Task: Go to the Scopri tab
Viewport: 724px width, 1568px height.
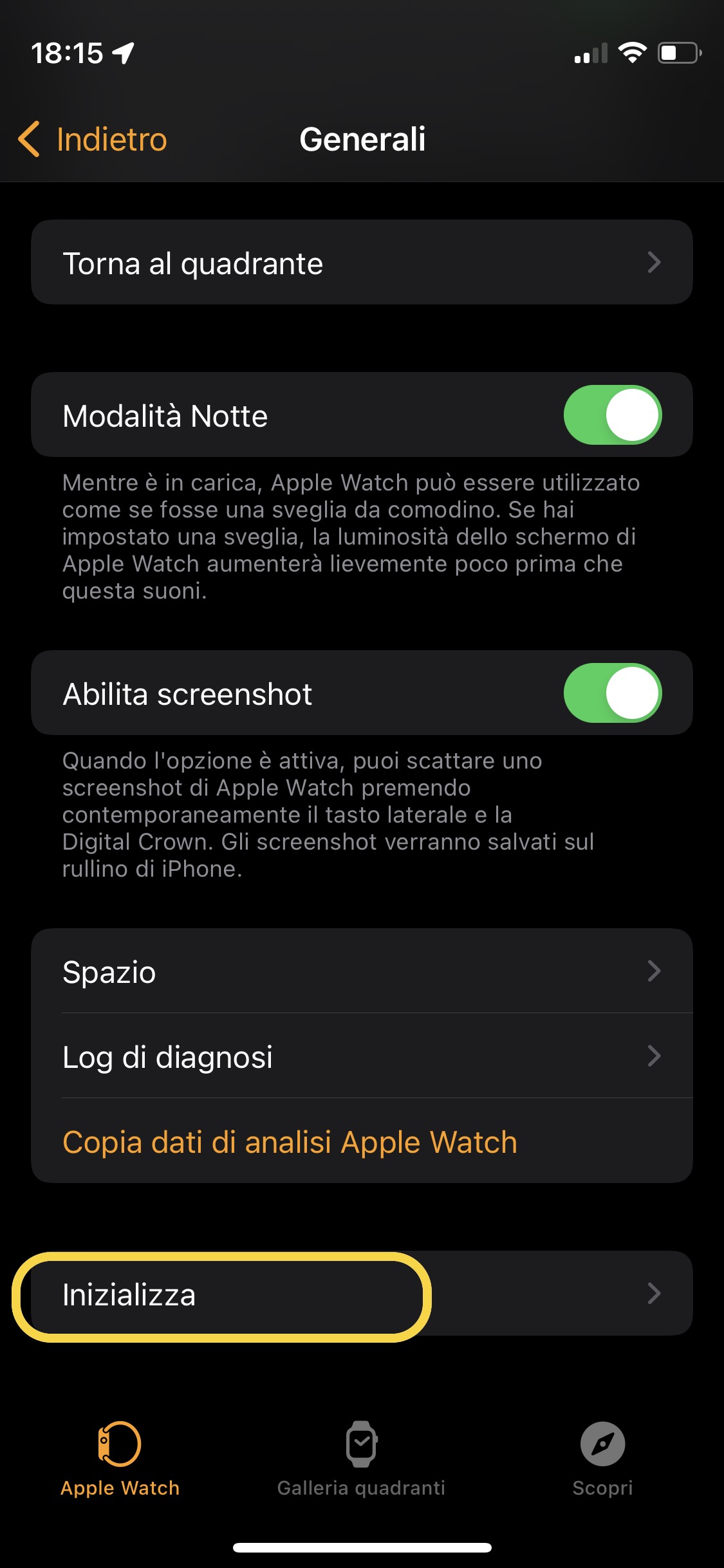Action: click(x=602, y=1459)
